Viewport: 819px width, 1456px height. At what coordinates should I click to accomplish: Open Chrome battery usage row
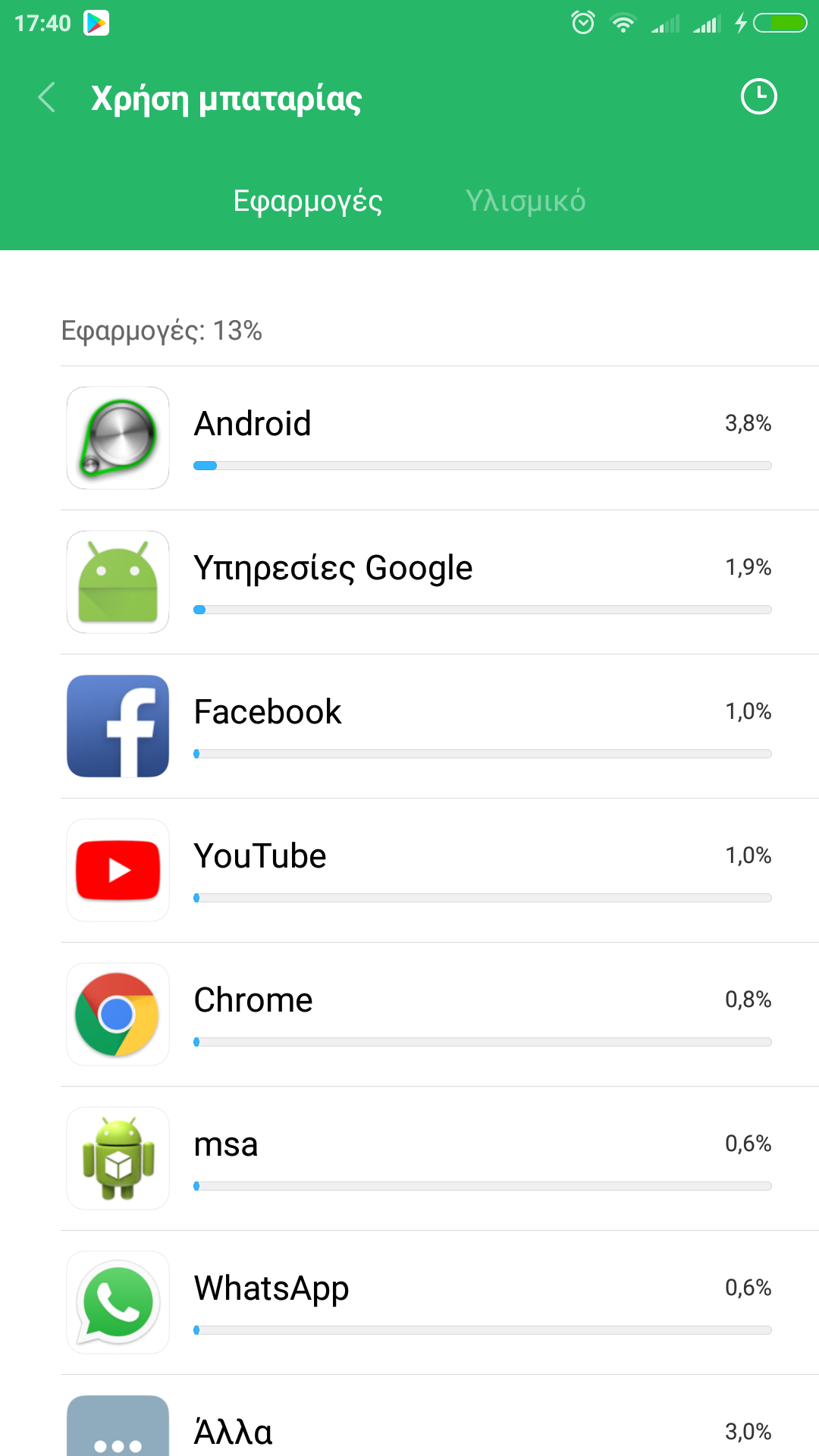click(440, 1015)
